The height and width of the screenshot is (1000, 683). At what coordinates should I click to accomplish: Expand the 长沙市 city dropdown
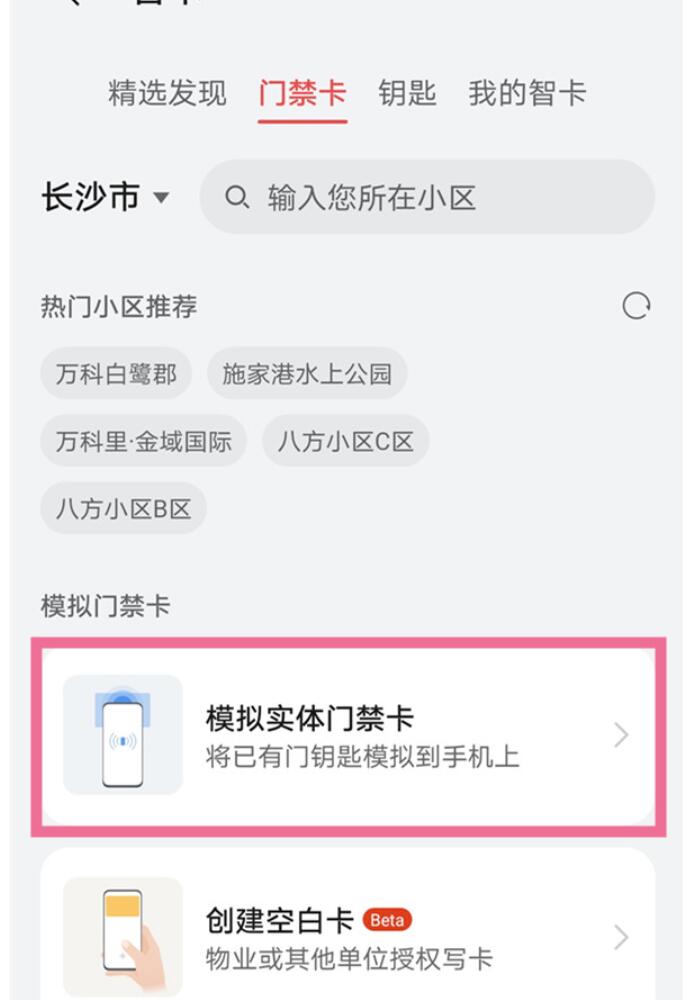click(105, 197)
